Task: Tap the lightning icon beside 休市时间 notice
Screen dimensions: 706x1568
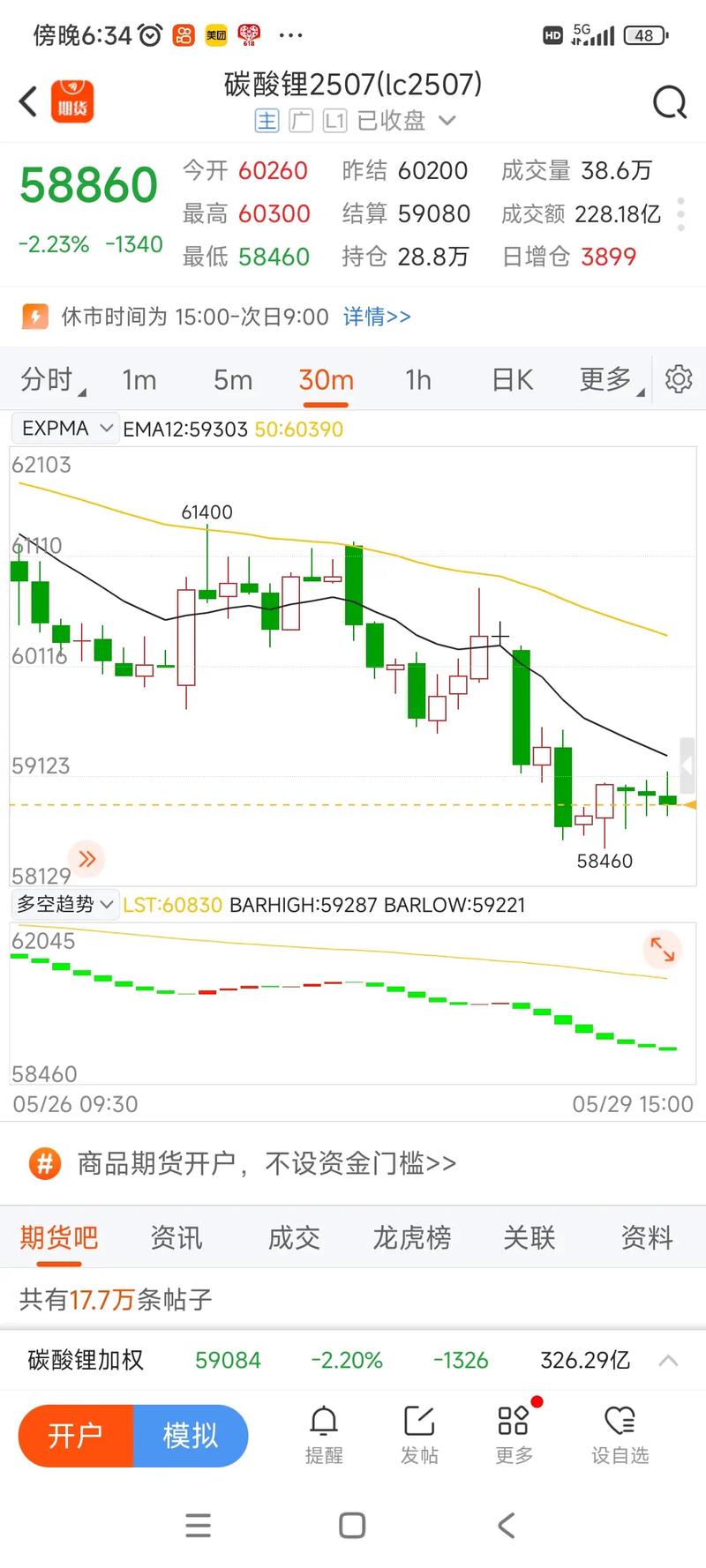Action: (x=35, y=316)
